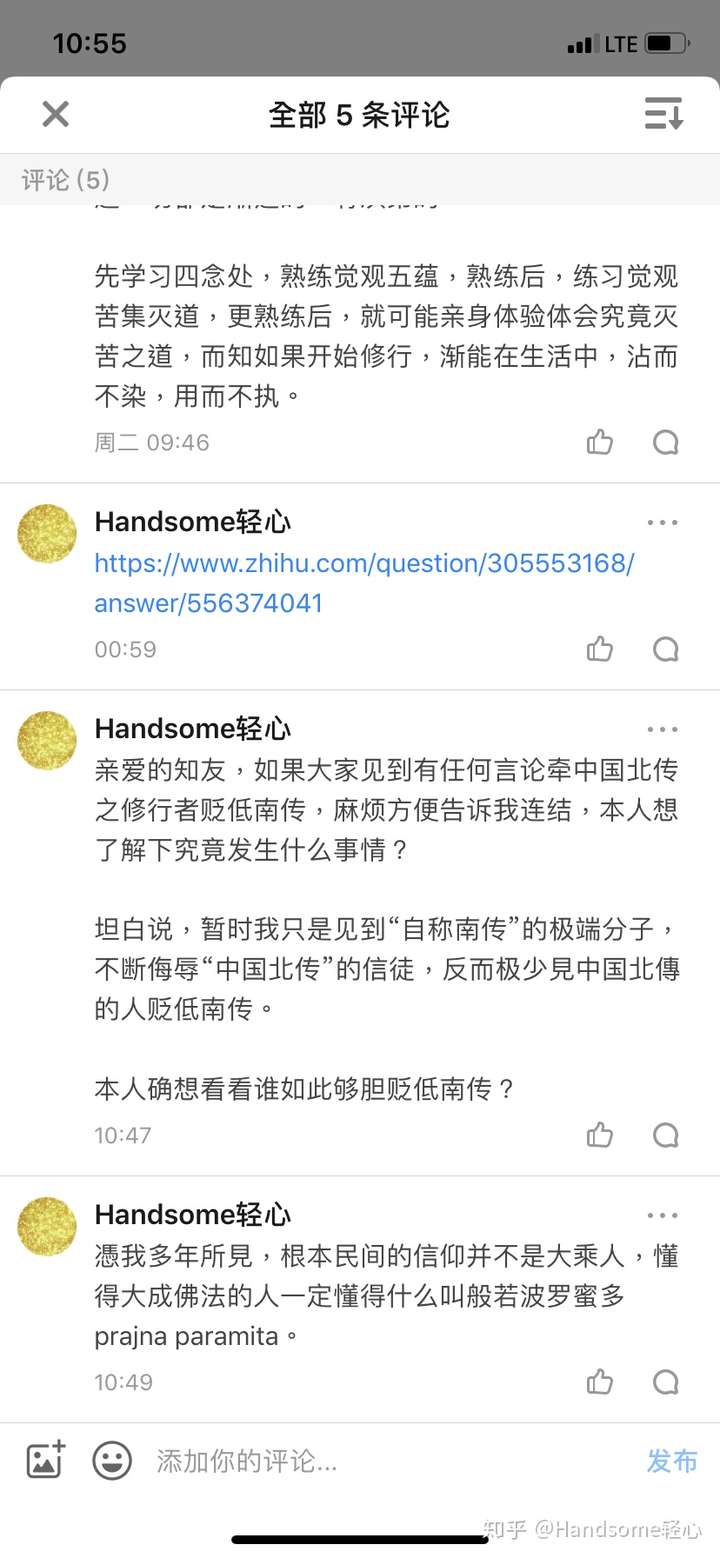Image resolution: width=720 pixels, height=1558 pixels.
Task: Open more options on the 00:59 comment
Action: (x=662, y=522)
